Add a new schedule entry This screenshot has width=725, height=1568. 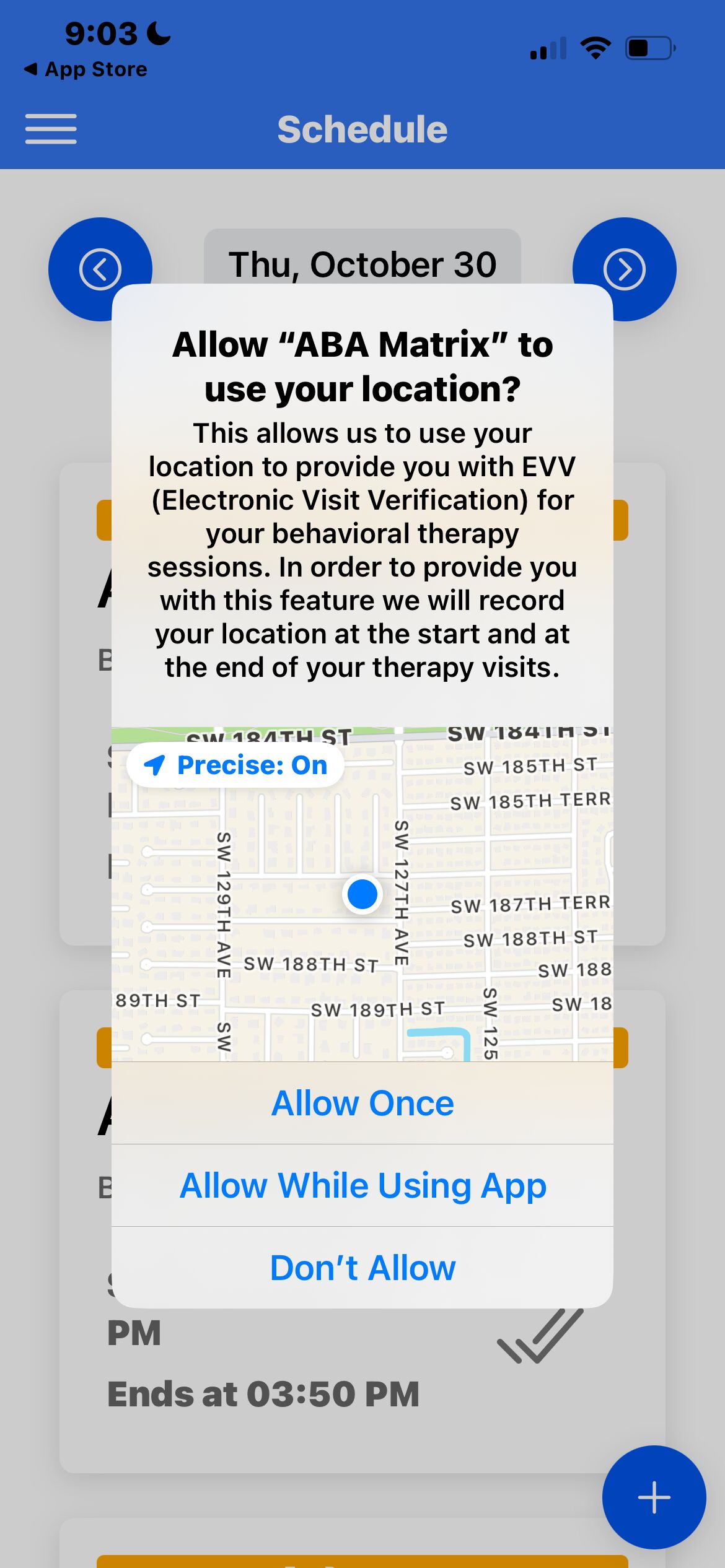(x=654, y=1497)
